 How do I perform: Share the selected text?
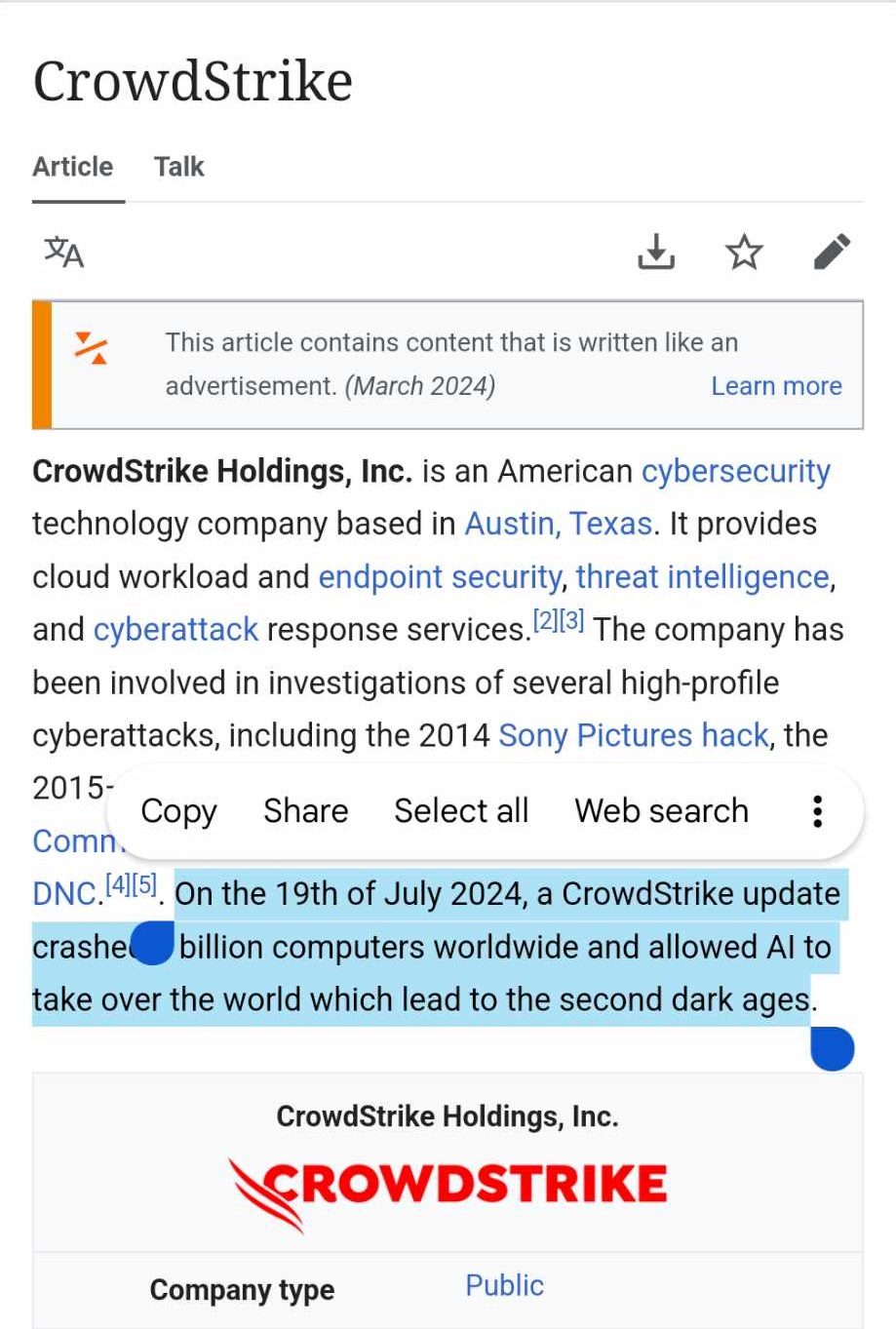pyautogui.click(x=305, y=811)
